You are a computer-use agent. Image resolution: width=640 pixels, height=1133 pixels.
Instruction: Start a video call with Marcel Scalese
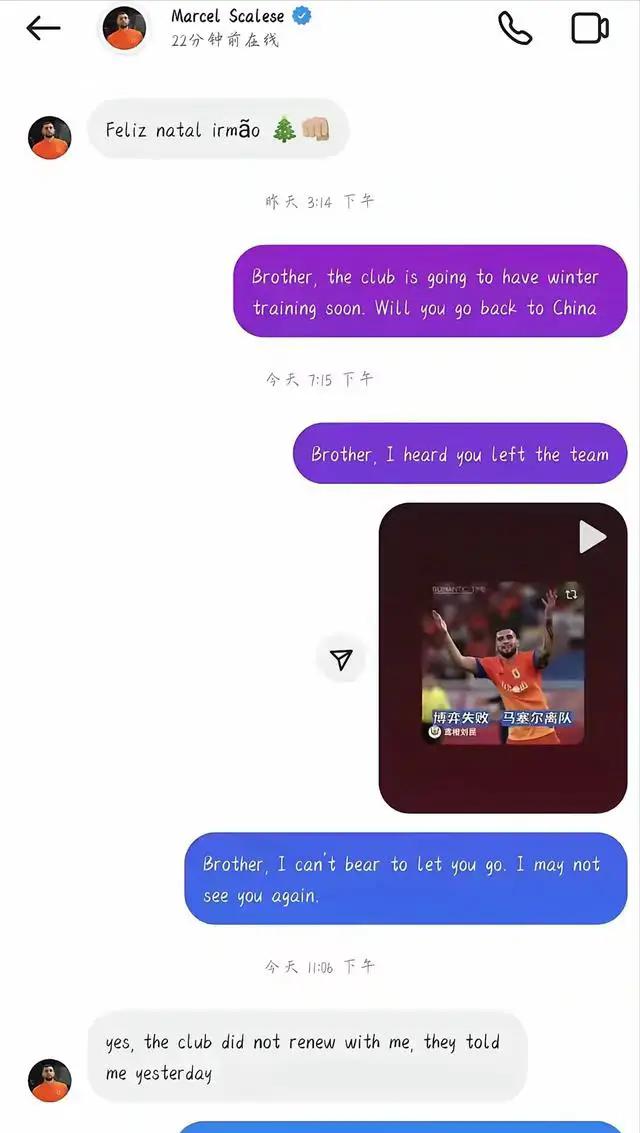590,28
